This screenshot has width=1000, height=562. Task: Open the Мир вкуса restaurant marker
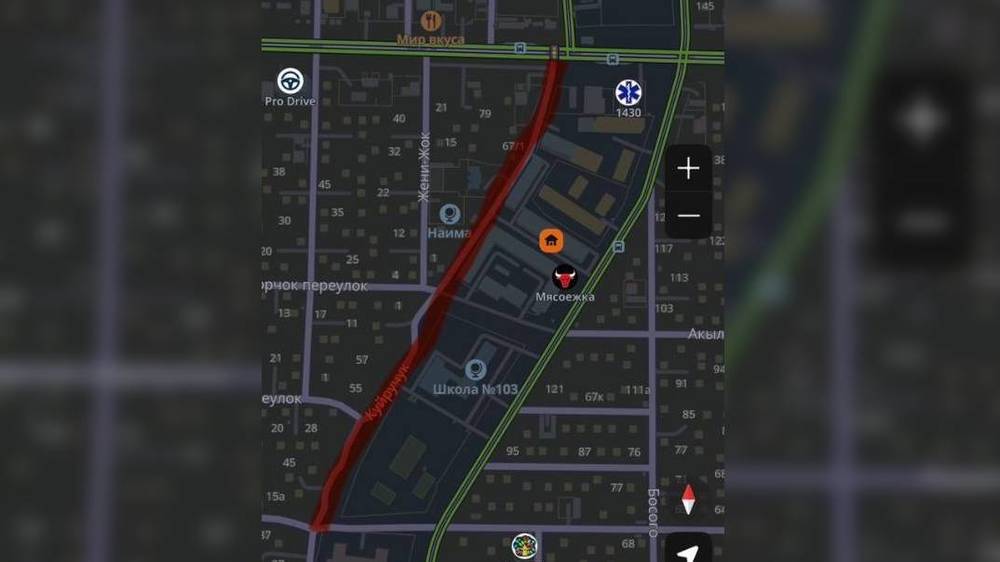click(x=431, y=21)
